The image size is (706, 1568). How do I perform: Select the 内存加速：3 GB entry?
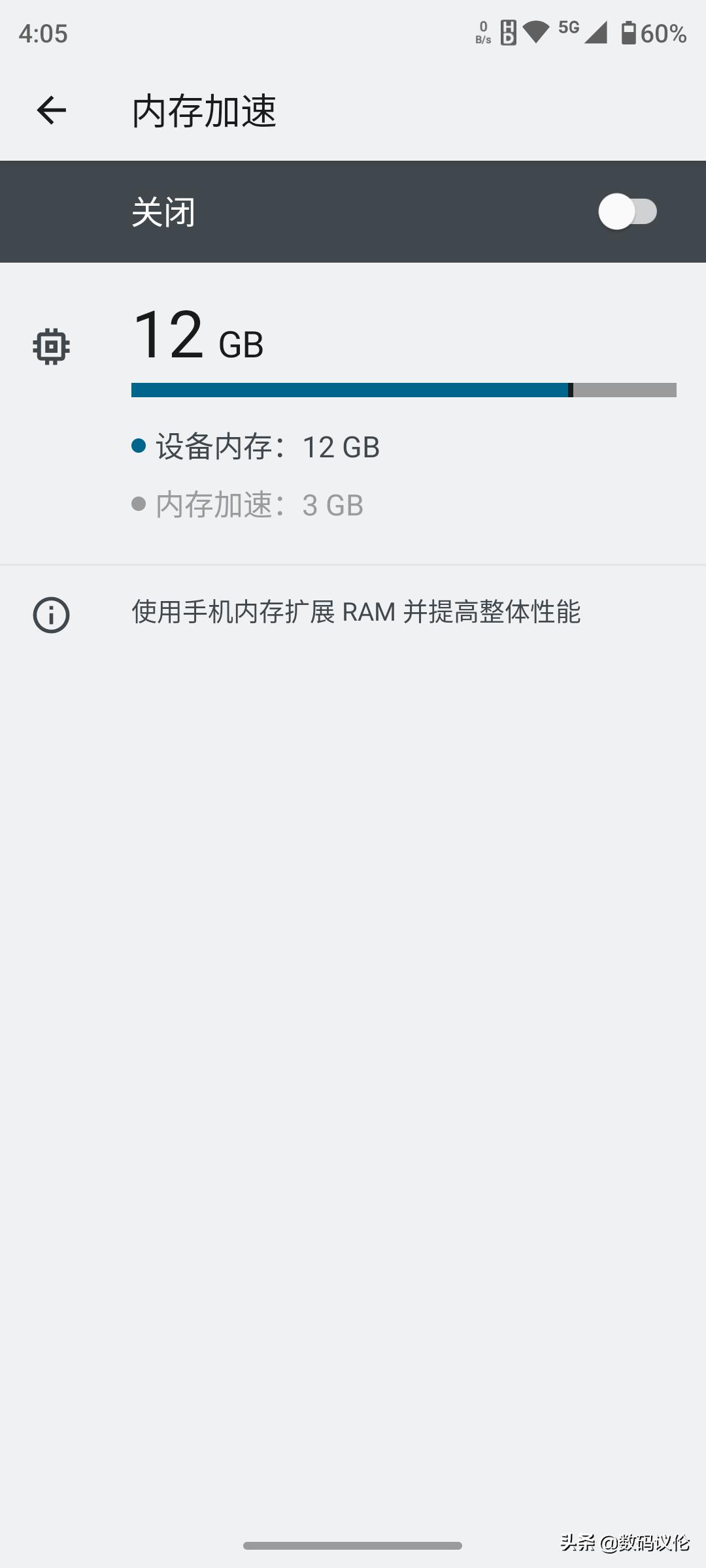pos(258,504)
